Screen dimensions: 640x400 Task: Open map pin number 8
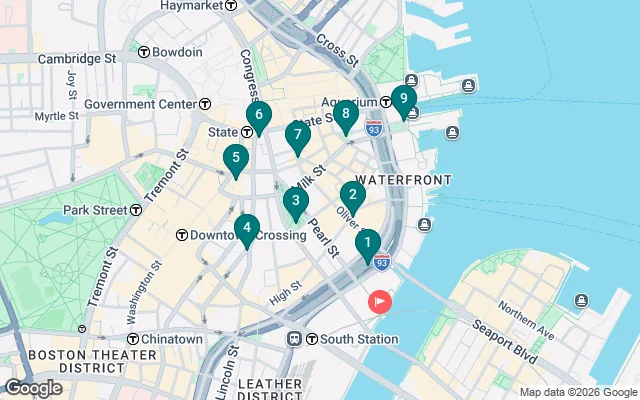click(345, 114)
